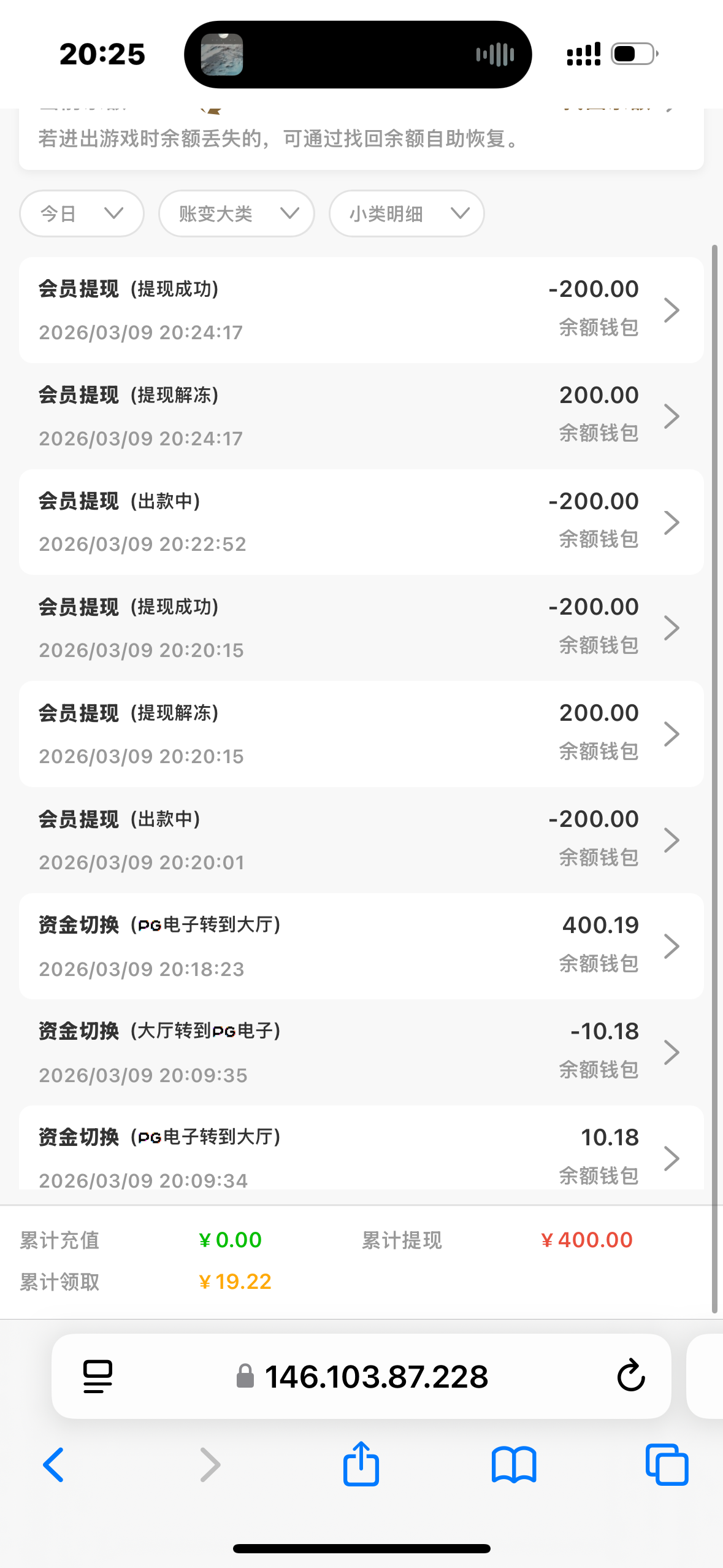View 提现解冻 record from 20:24:17
This screenshot has width=723, height=1568.
coord(361,417)
